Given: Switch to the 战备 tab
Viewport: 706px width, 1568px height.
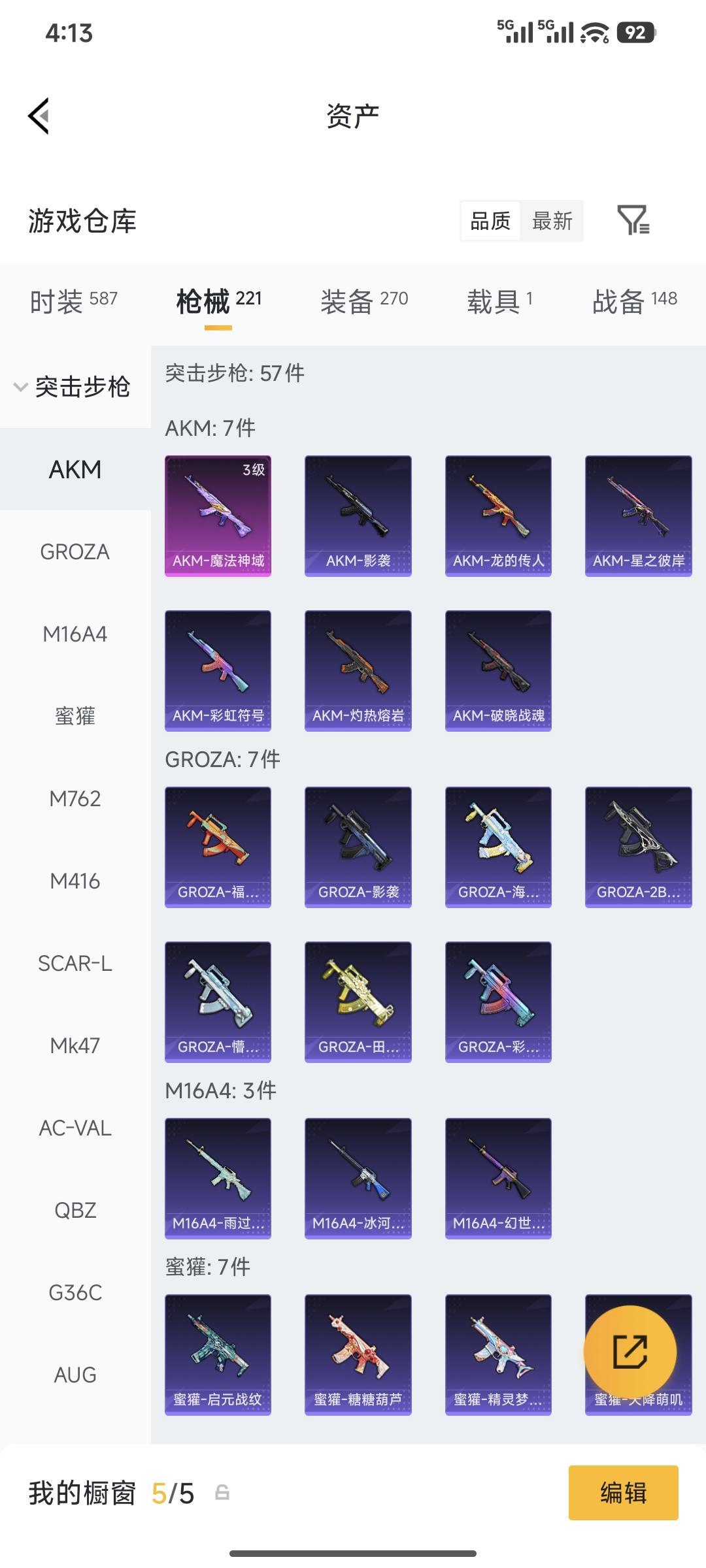Looking at the screenshot, I should (x=634, y=301).
